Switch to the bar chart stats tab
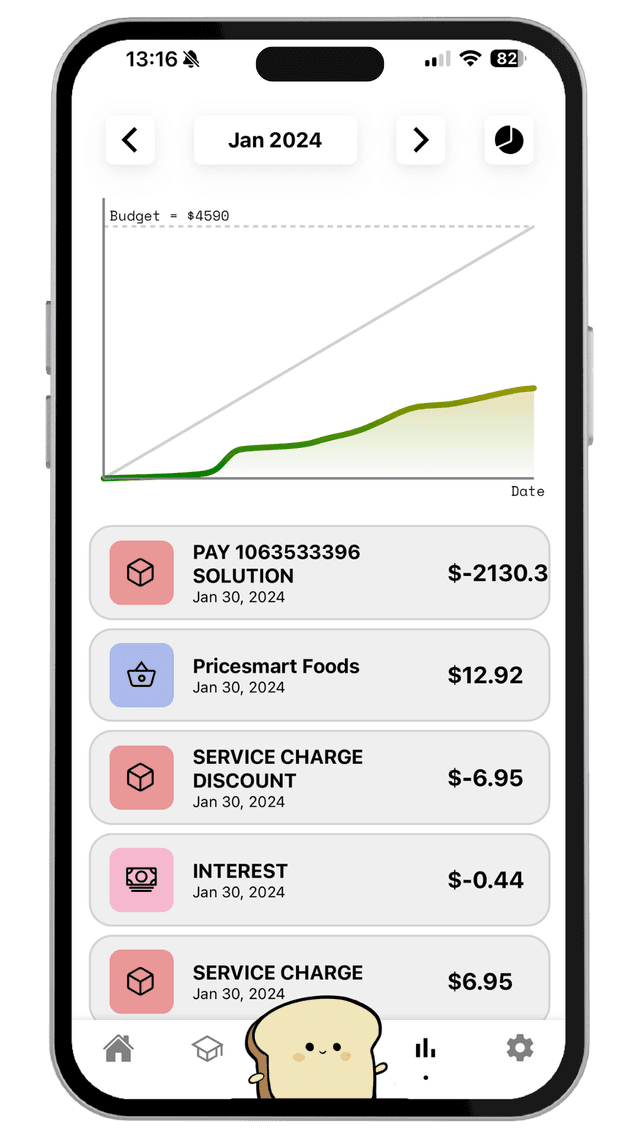 click(426, 1049)
